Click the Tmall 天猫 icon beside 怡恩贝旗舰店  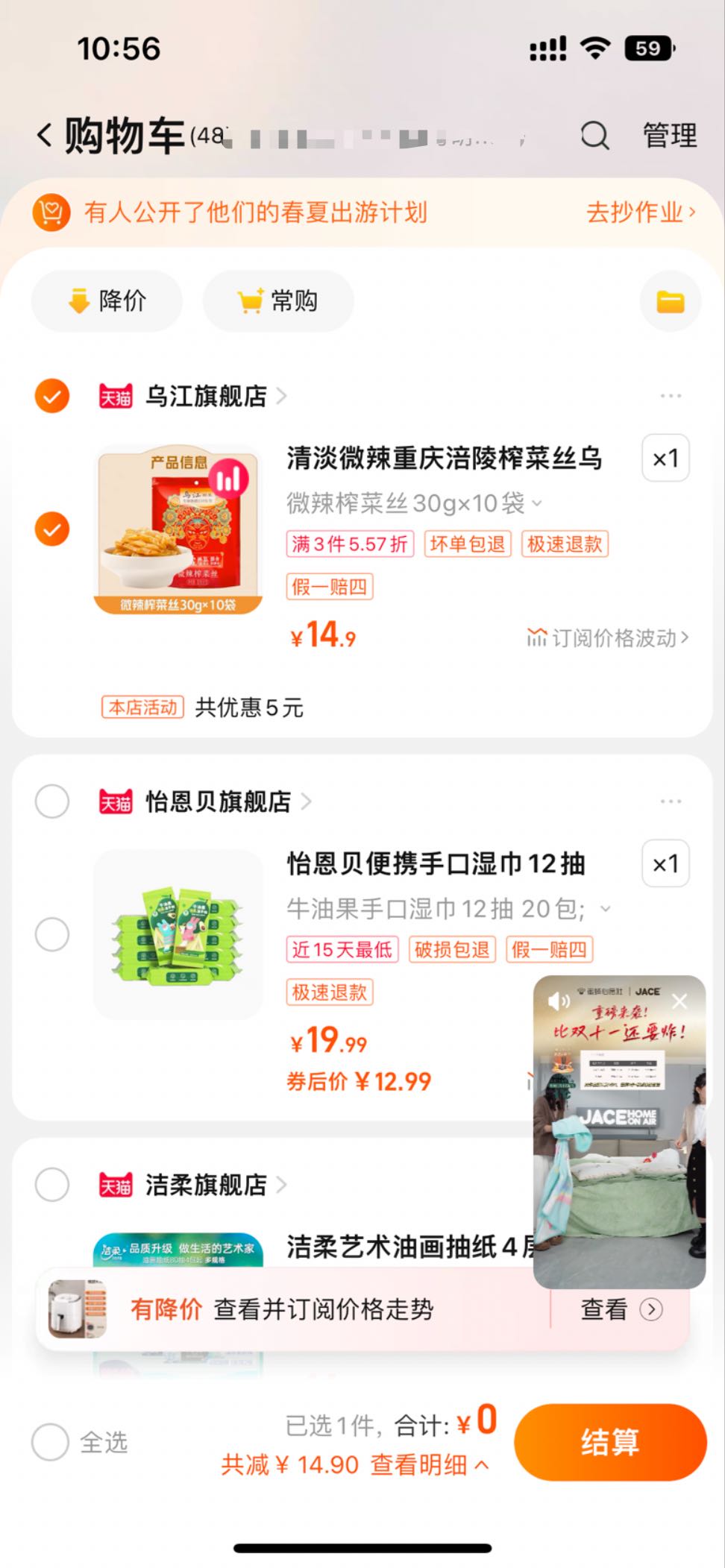(x=114, y=802)
